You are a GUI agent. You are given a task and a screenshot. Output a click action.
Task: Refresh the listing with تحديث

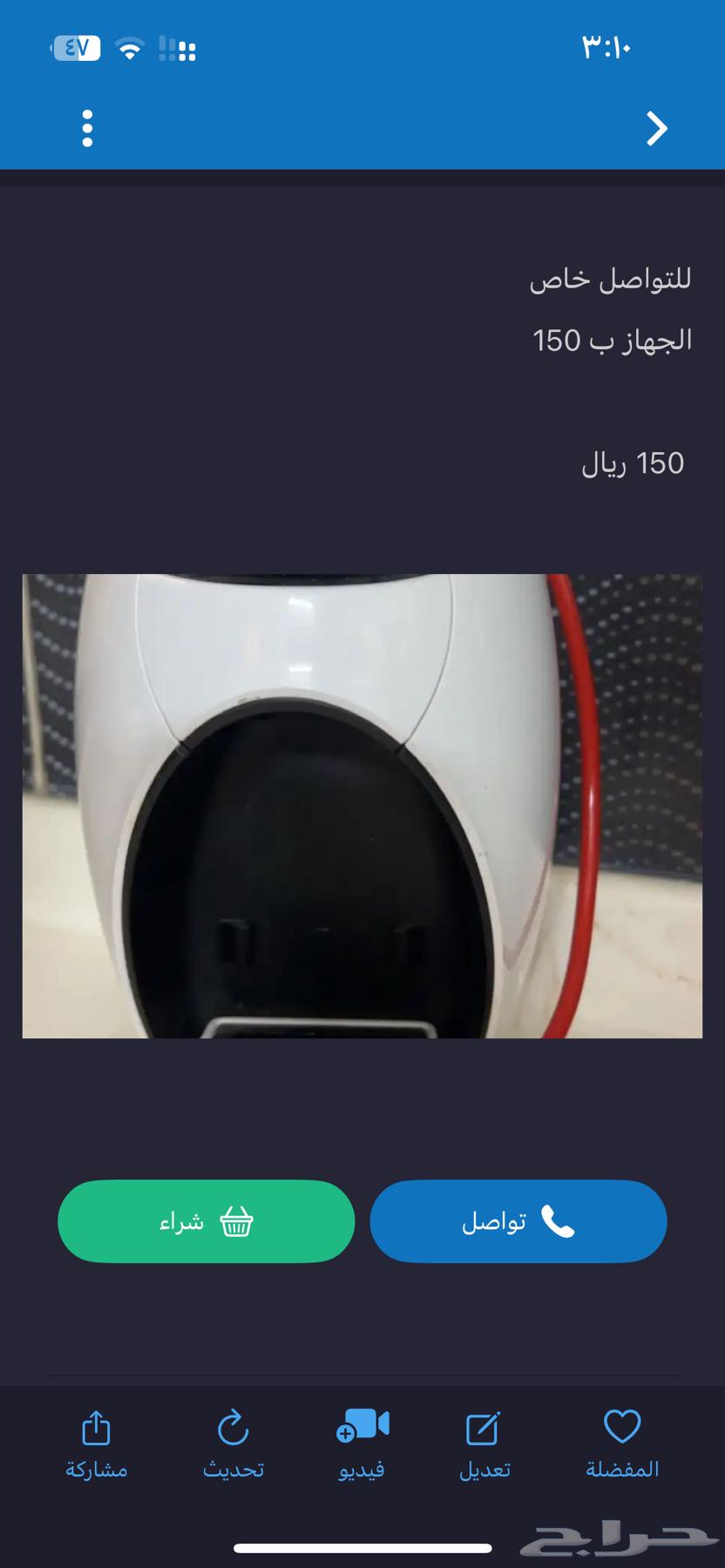click(234, 1445)
